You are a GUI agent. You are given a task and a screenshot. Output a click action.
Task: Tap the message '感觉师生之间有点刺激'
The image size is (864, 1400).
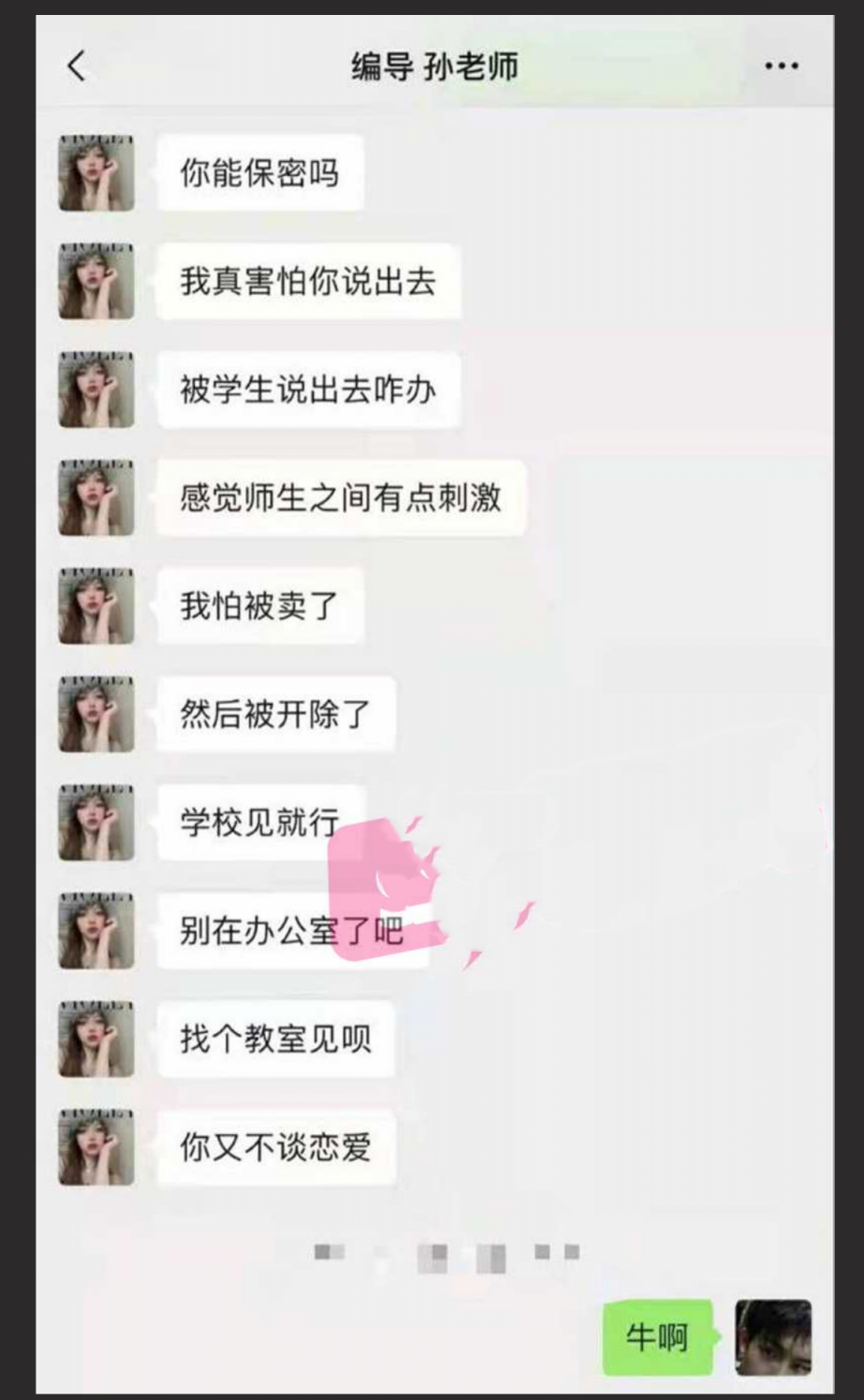342,498
